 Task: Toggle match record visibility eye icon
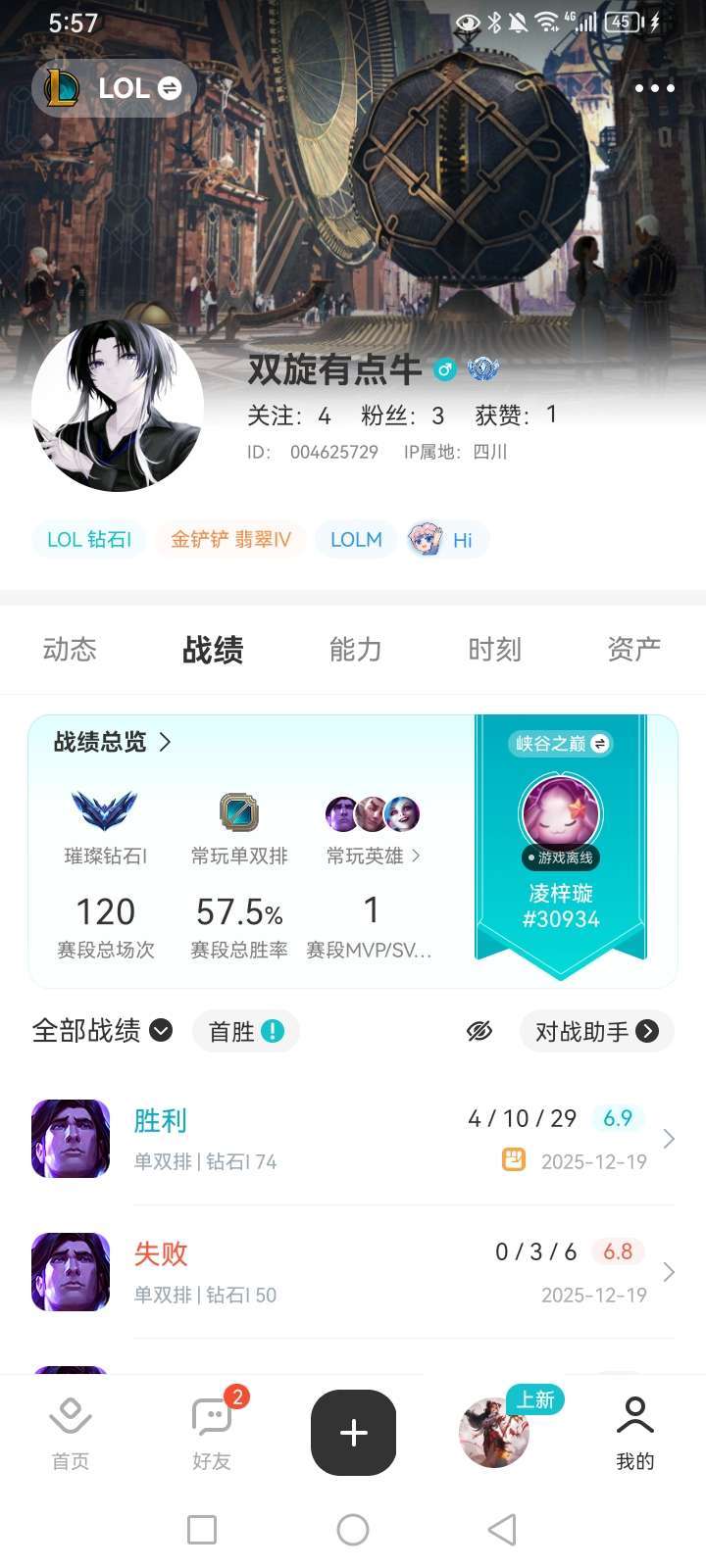pyautogui.click(x=479, y=1031)
